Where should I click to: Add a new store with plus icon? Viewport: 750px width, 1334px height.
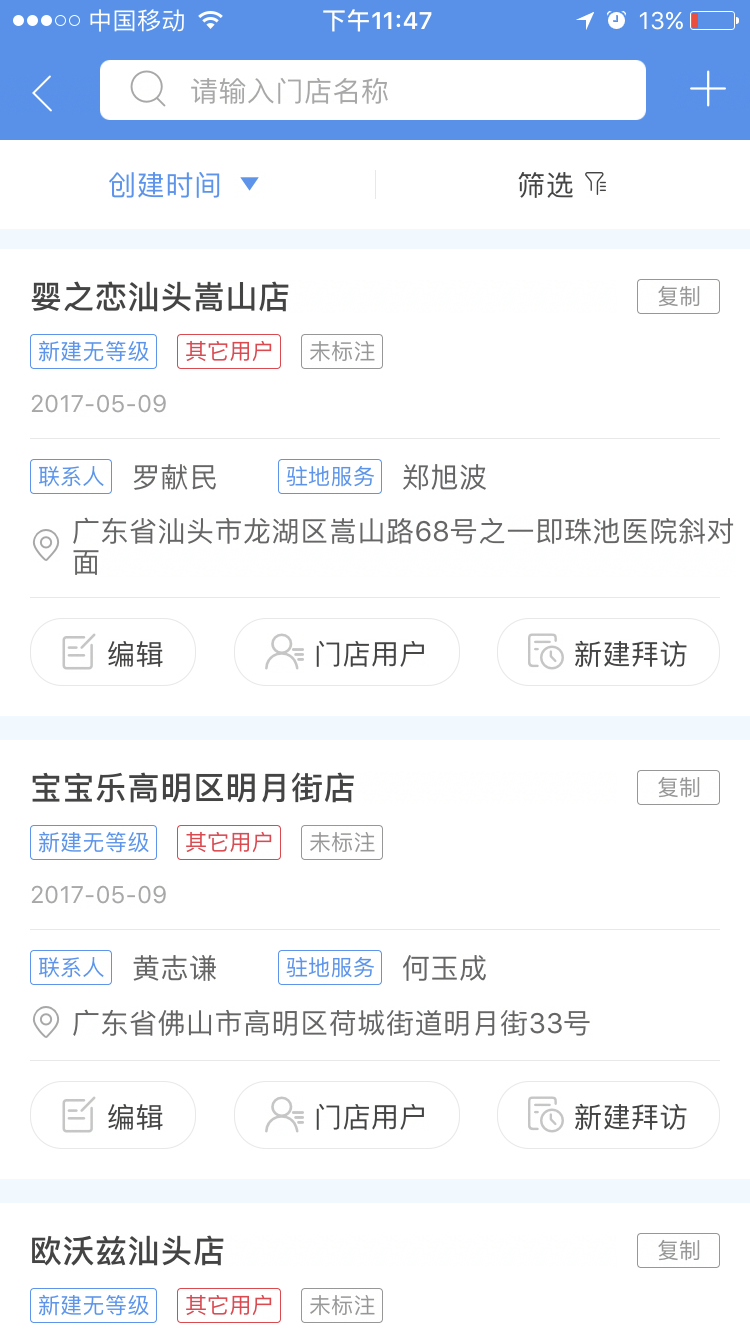coord(707,90)
